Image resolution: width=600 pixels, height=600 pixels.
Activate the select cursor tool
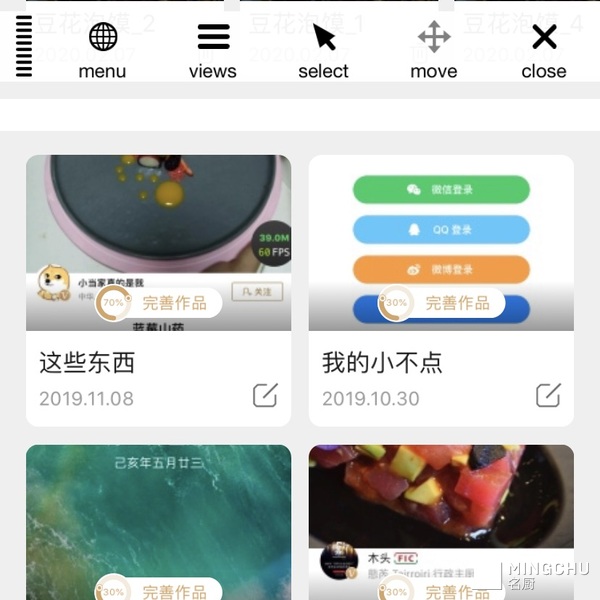324,38
